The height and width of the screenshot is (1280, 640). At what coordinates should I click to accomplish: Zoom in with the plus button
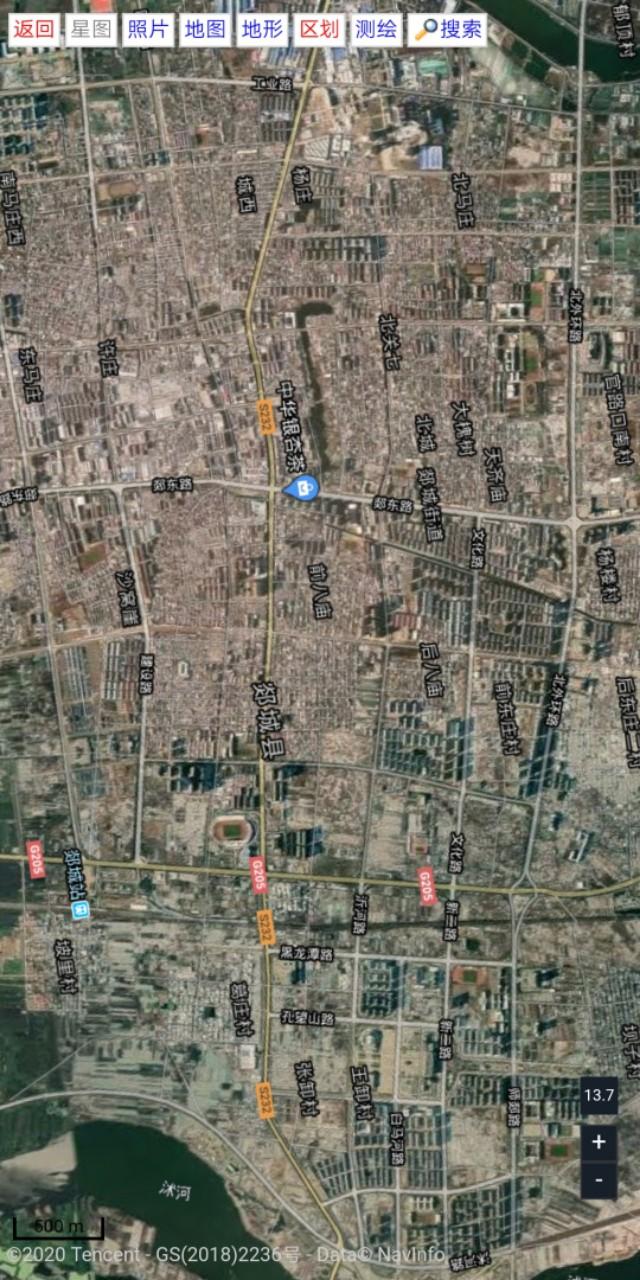(598, 1142)
